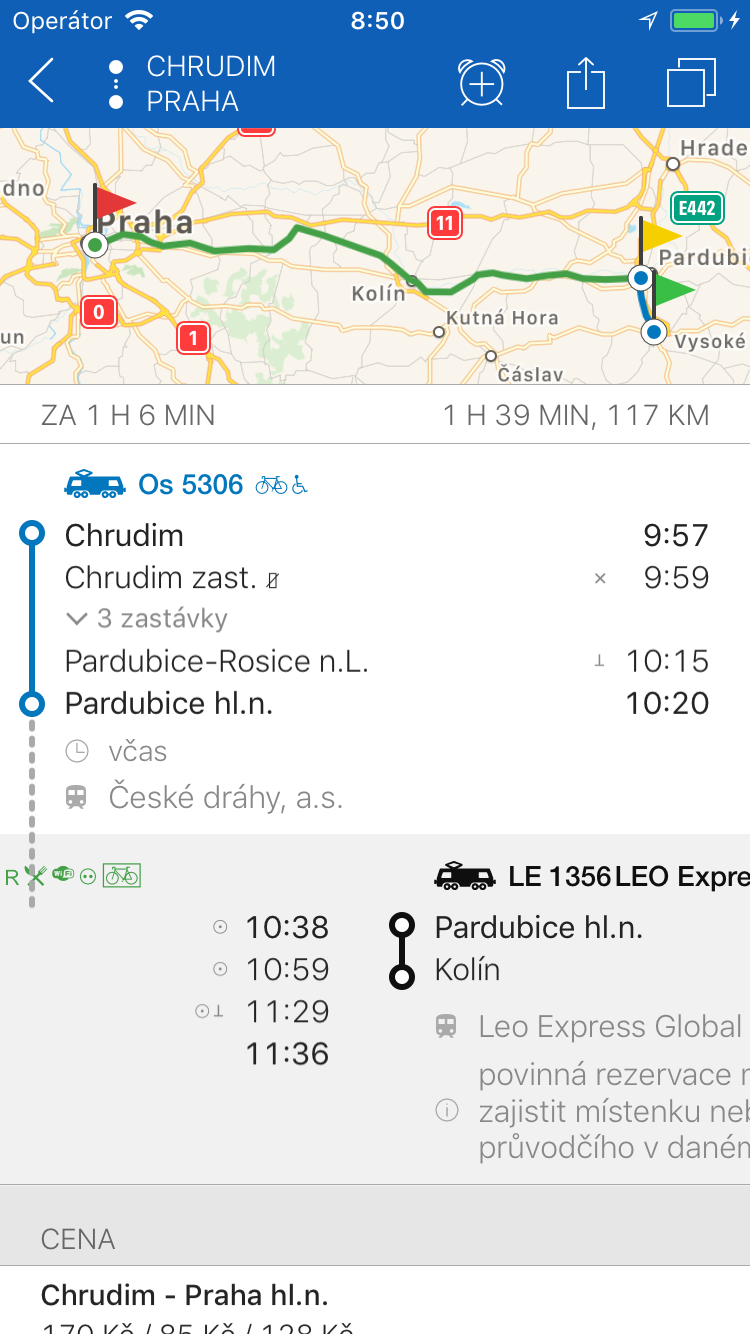The width and height of the screenshot is (750, 1334).
Task: Open train Os 5306 details
Action: tap(190, 485)
